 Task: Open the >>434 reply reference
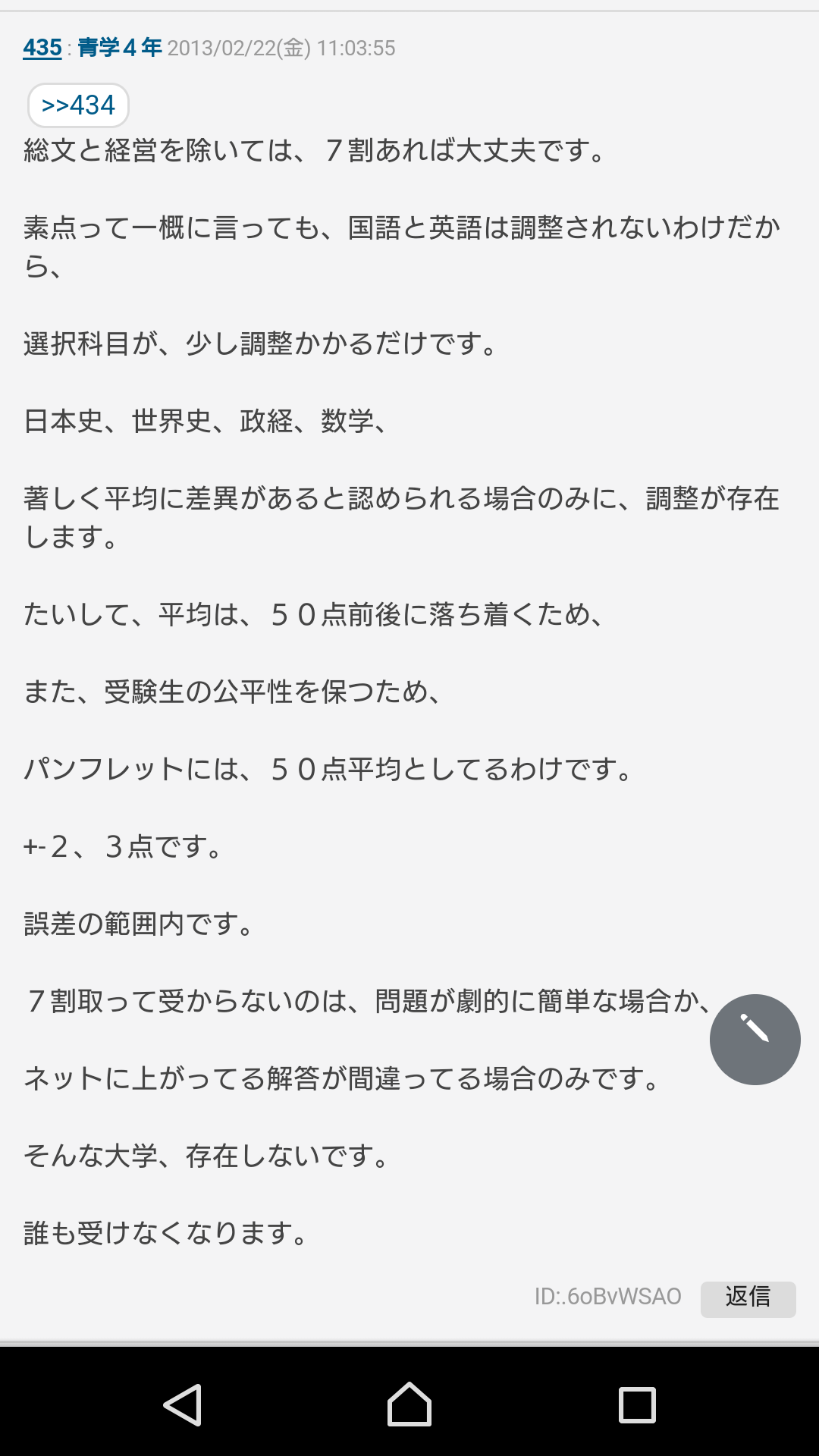pos(78,105)
